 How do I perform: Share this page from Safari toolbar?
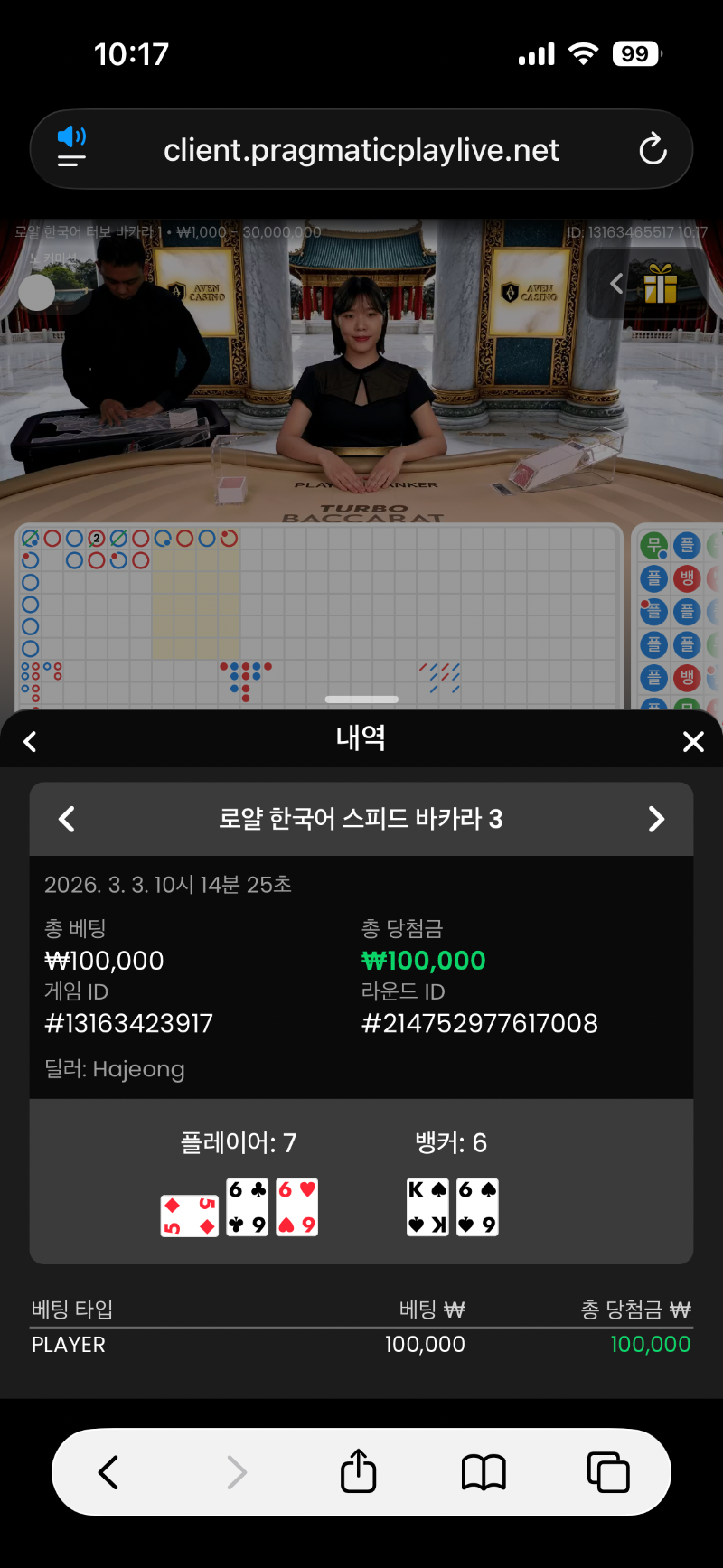tap(358, 1472)
